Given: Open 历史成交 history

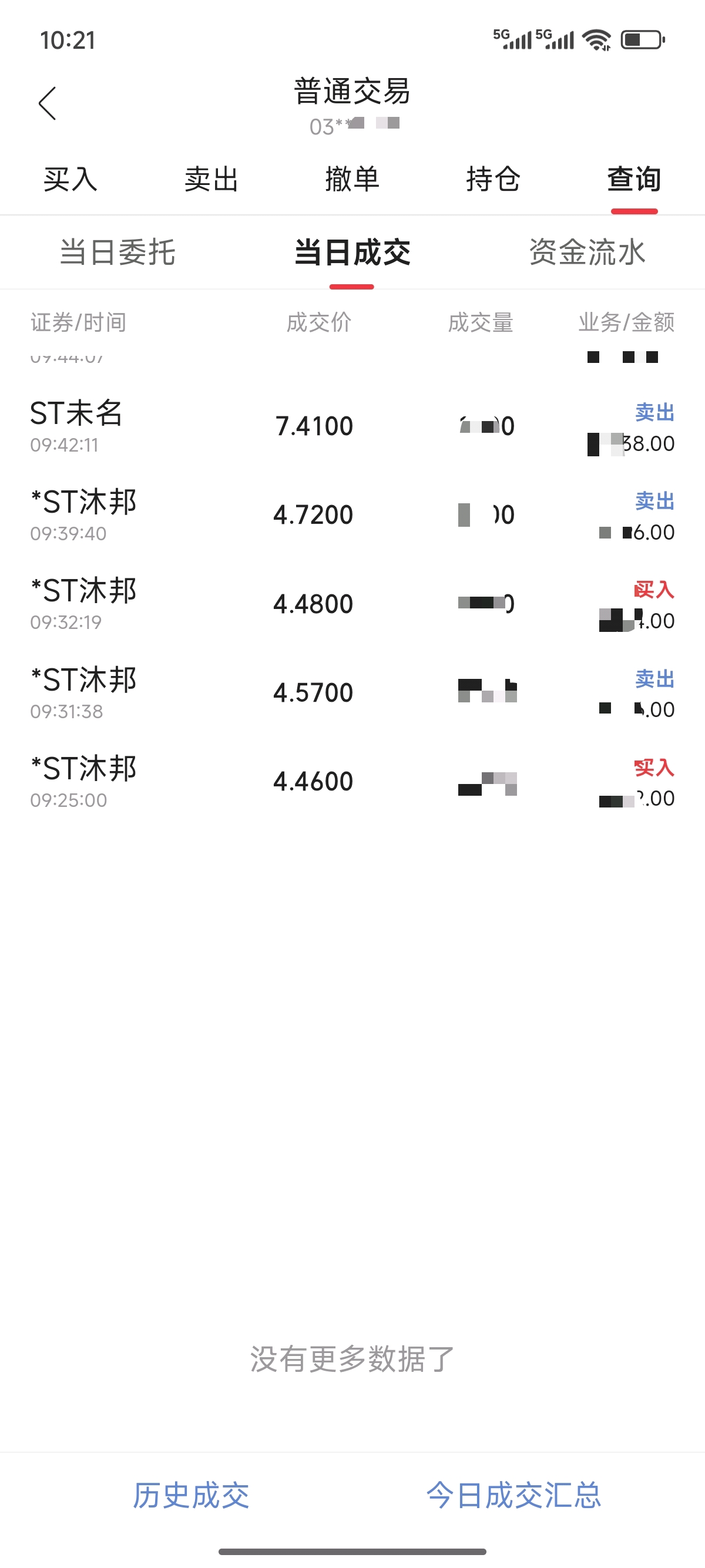Looking at the screenshot, I should coord(191,1496).
